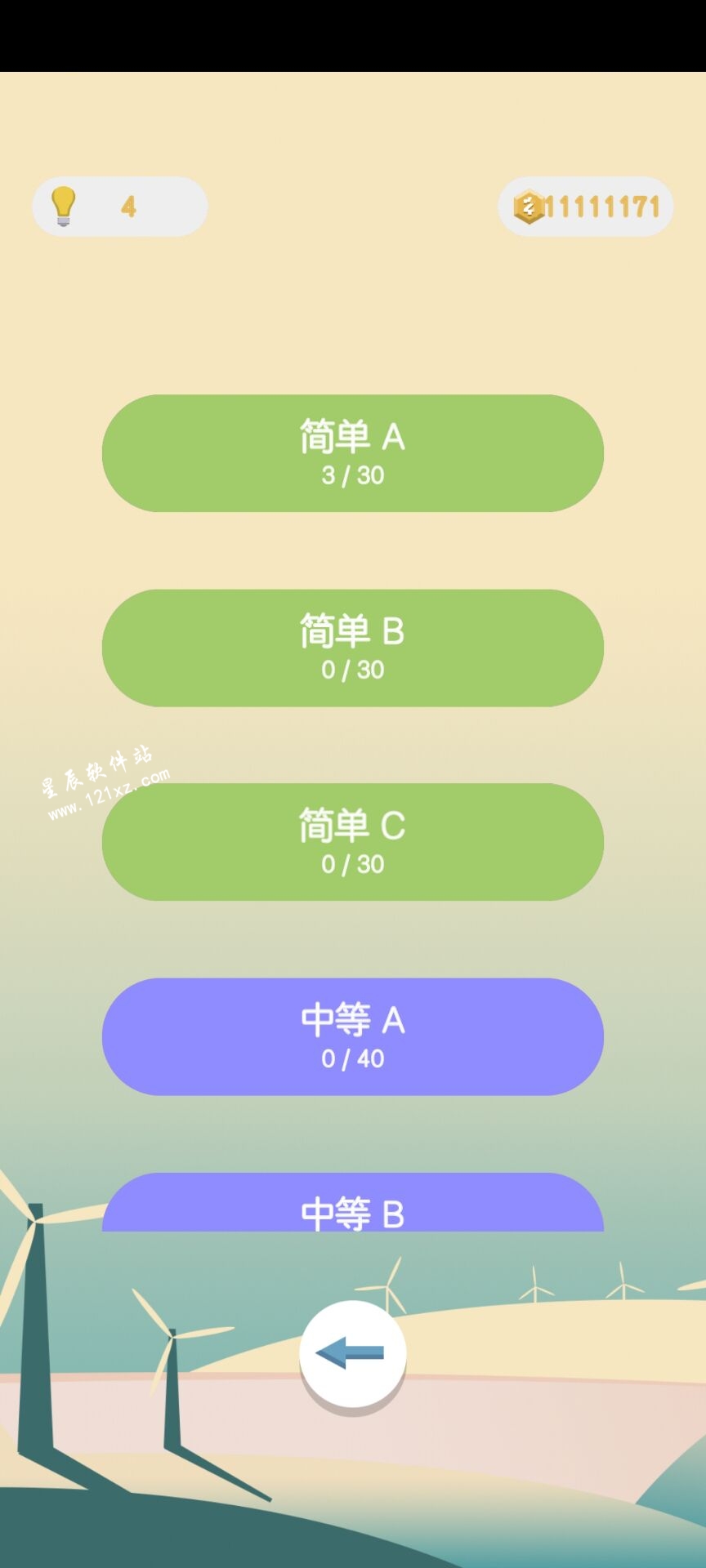Go back with the blue arrow button
Image resolution: width=706 pixels, height=1568 pixels.
[x=352, y=1353]
